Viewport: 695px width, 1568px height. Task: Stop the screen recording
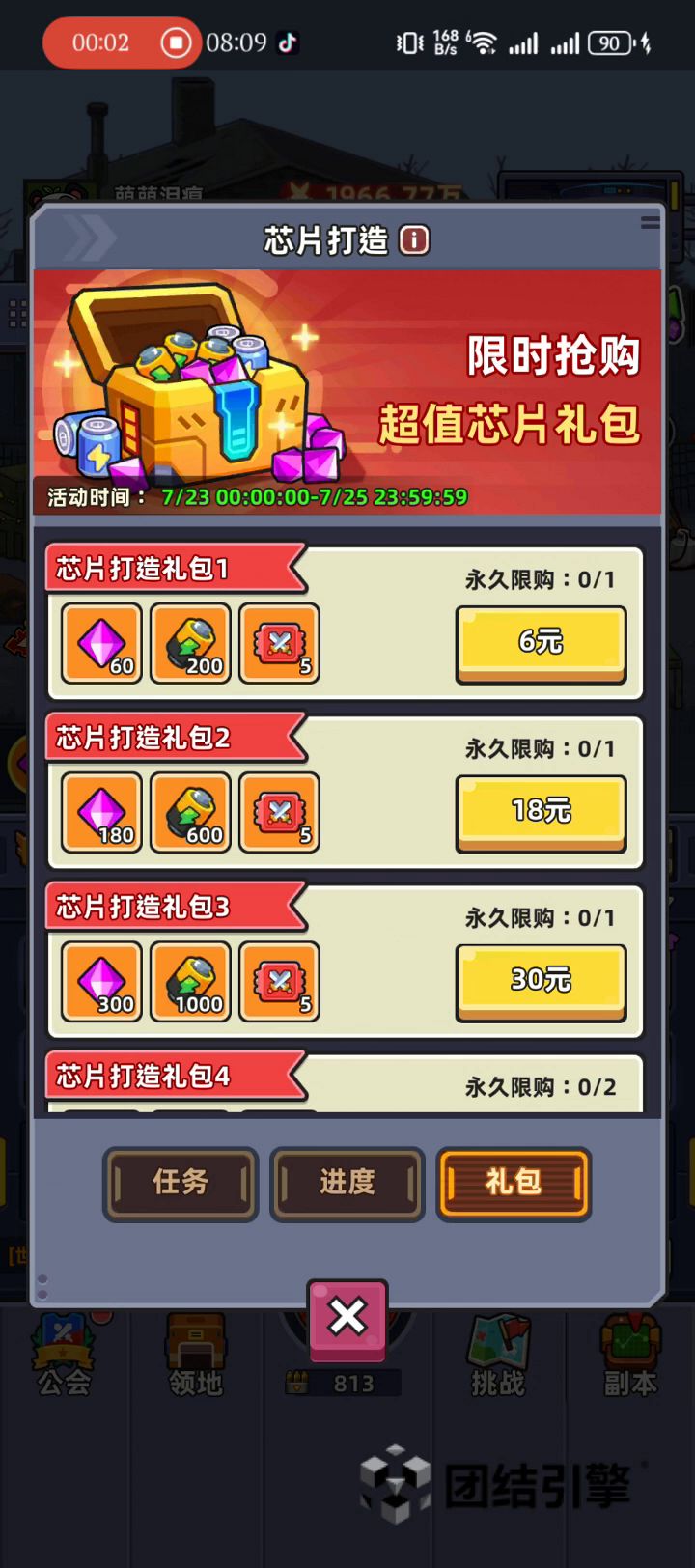click(x=176, y=42)
